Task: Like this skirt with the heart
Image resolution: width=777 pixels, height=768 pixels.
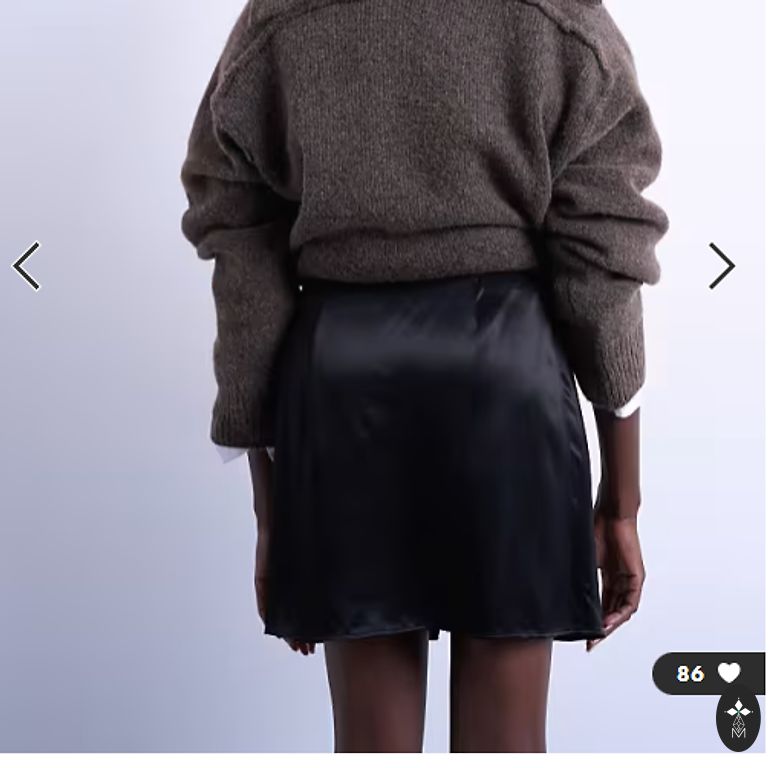Action: [729, 673]
